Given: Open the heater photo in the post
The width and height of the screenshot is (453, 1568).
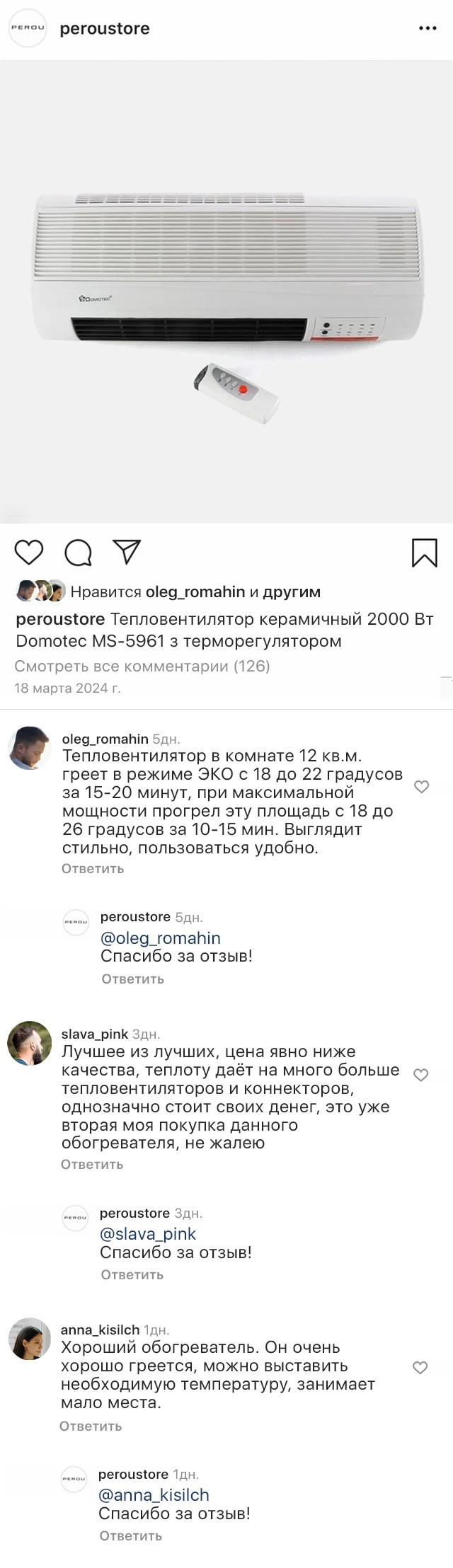Looking at the screenshot, I should coord(226,292).
